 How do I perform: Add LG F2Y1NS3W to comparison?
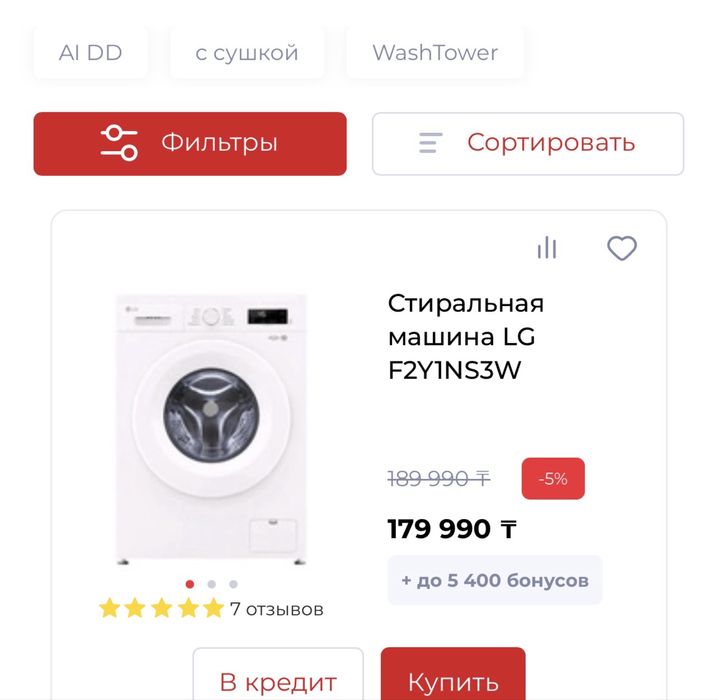click(x=546, y=248)
